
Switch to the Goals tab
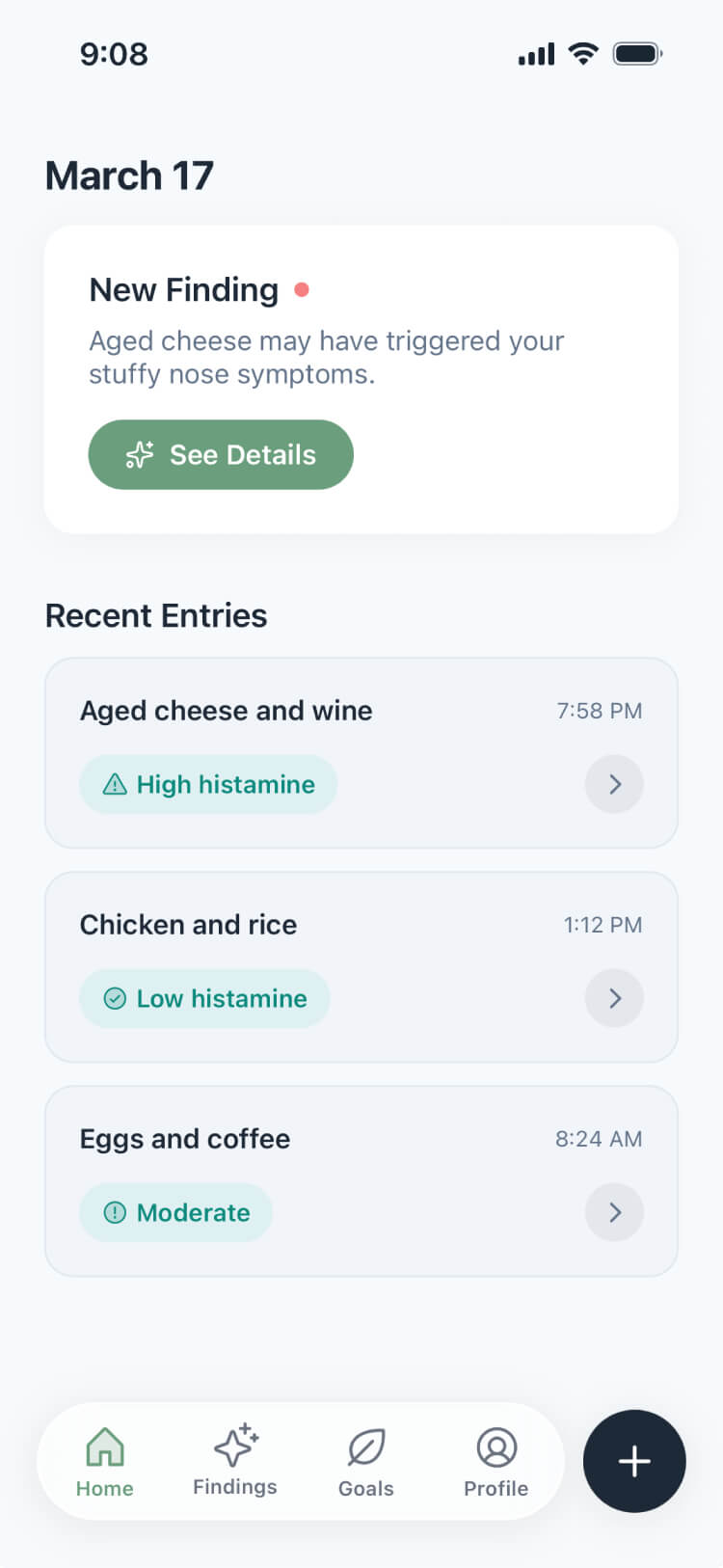(x=365, y=1461)
